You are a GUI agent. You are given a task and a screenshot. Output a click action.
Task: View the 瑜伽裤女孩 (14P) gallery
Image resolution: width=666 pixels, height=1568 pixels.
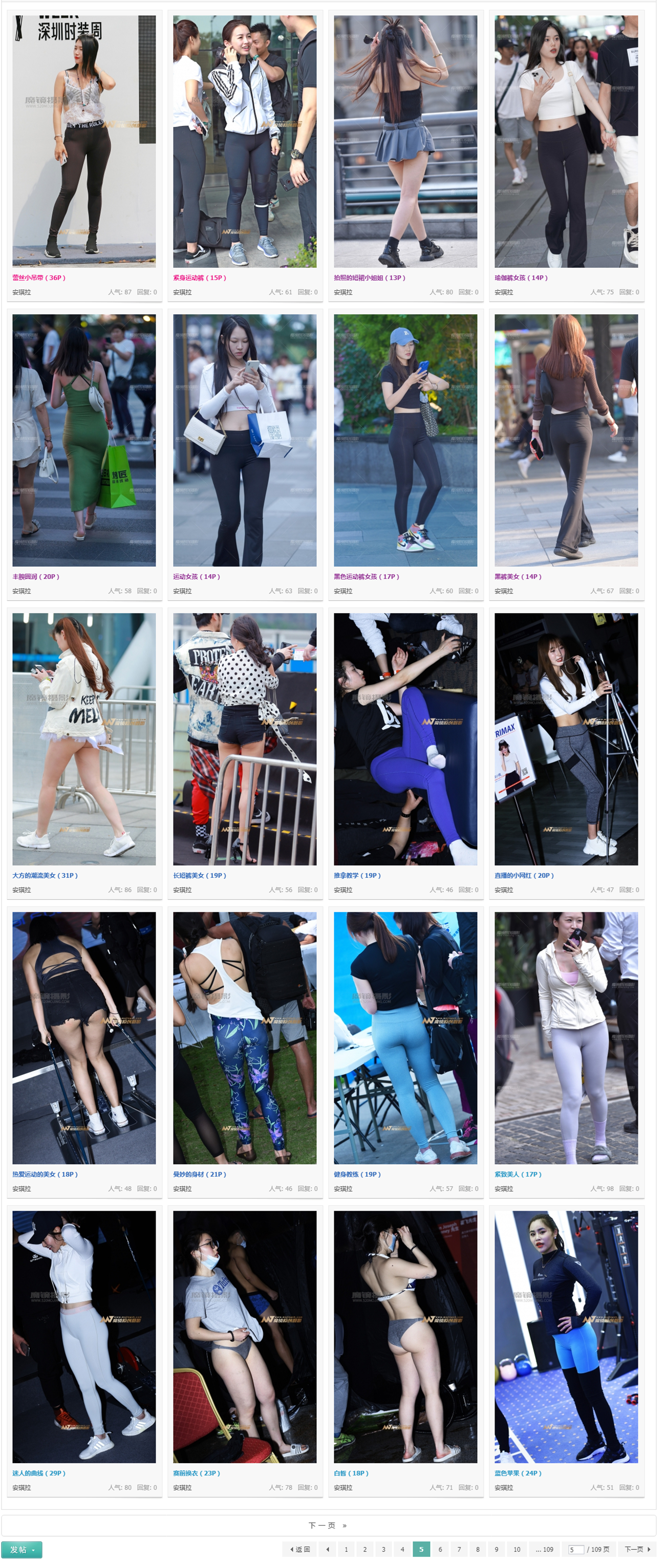click(521, 277)
